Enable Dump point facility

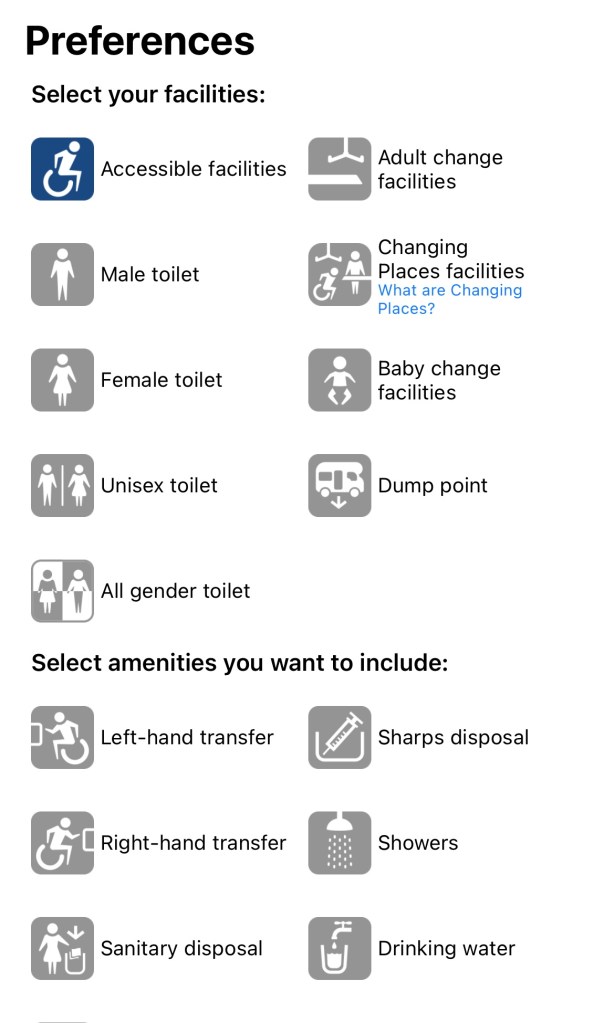[x=340, y=485]
